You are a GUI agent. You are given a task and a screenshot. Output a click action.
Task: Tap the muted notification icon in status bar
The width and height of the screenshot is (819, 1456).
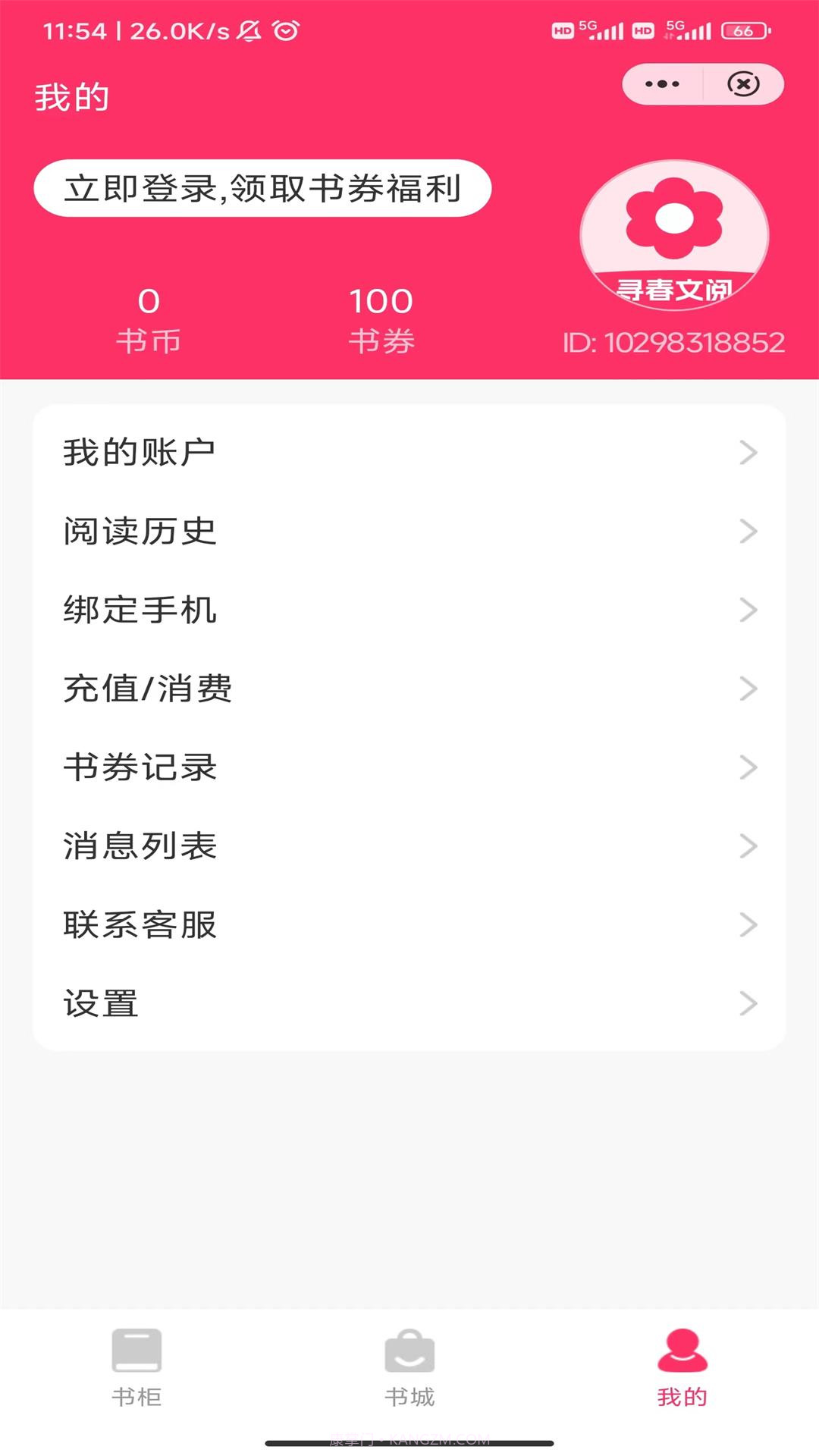pos(249,30)
